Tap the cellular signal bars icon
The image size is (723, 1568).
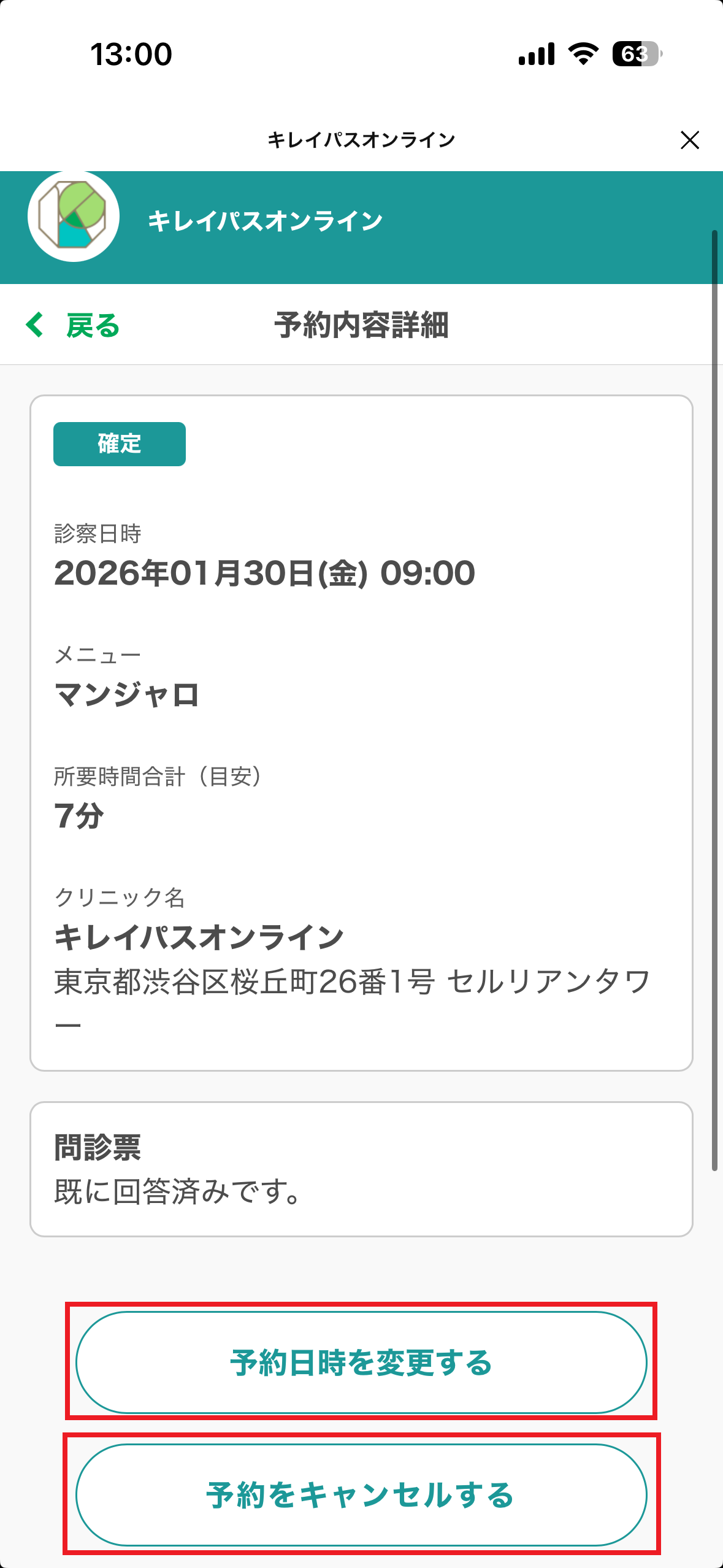click(x=535, y=54)
